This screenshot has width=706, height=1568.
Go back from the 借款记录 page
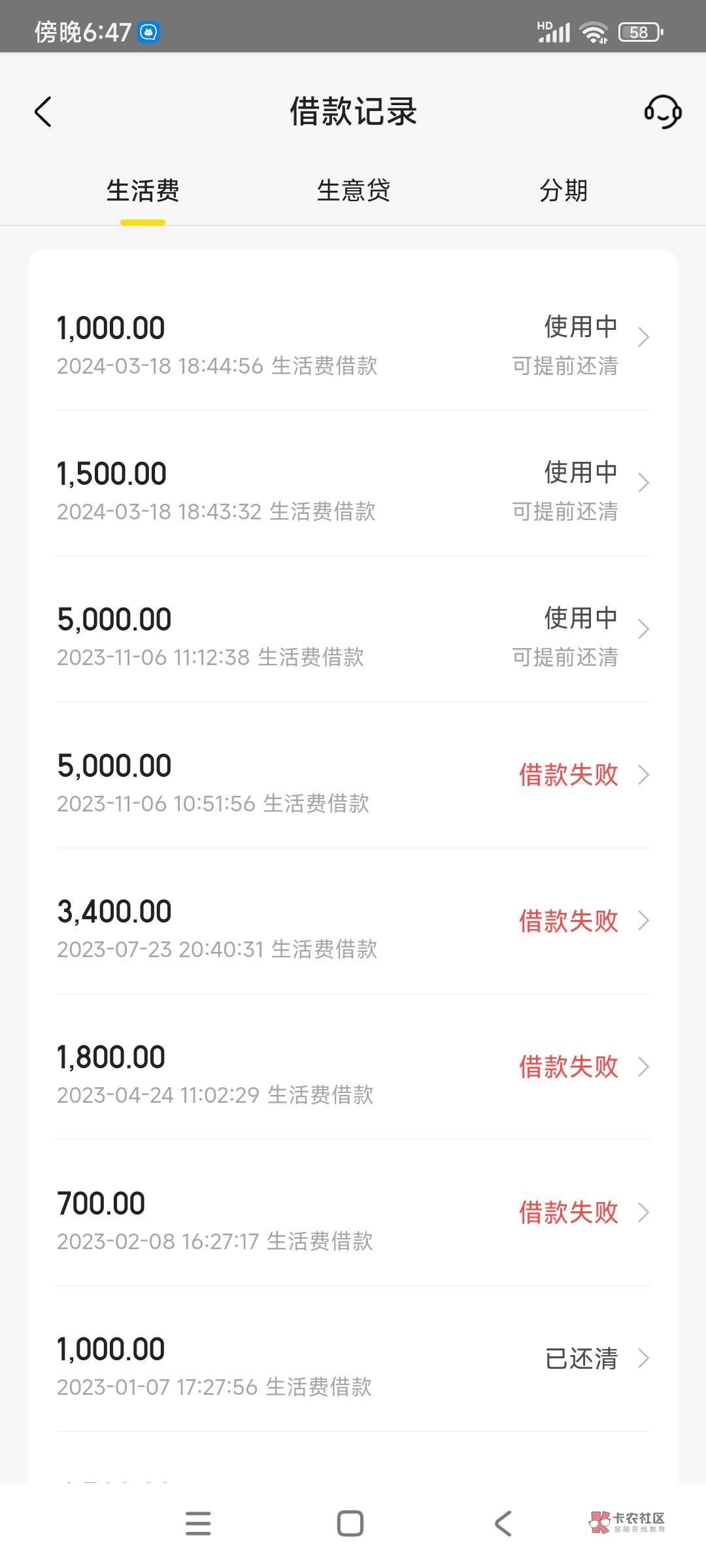coord(43,112)
